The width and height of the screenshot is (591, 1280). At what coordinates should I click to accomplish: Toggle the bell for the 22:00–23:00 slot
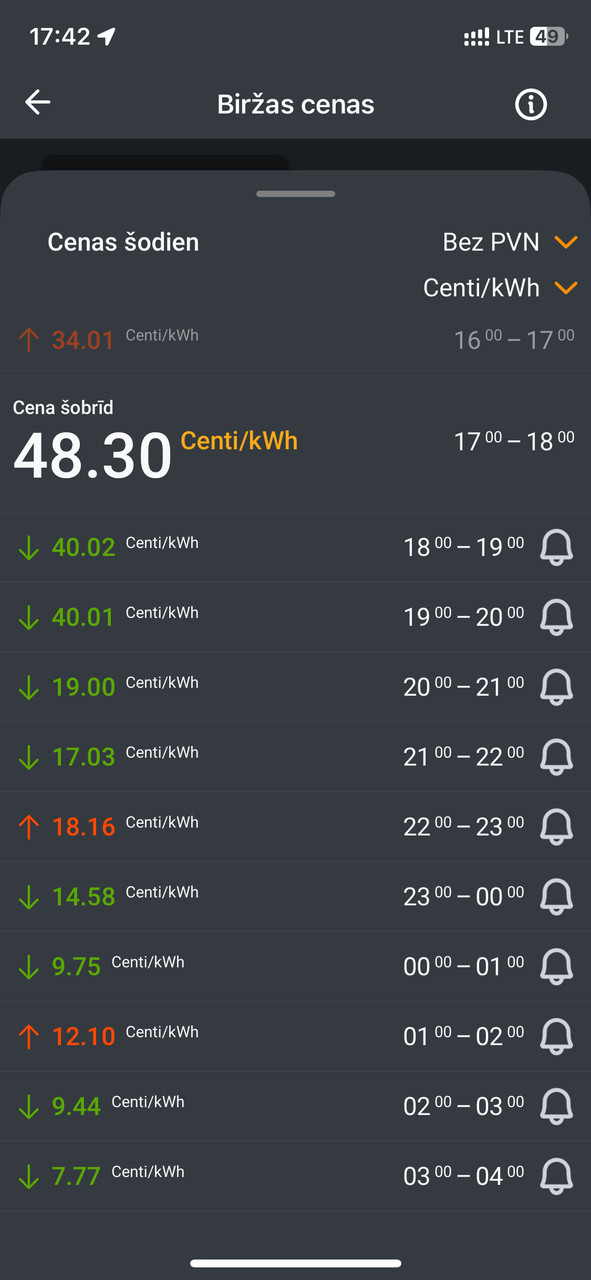point(556,827)
